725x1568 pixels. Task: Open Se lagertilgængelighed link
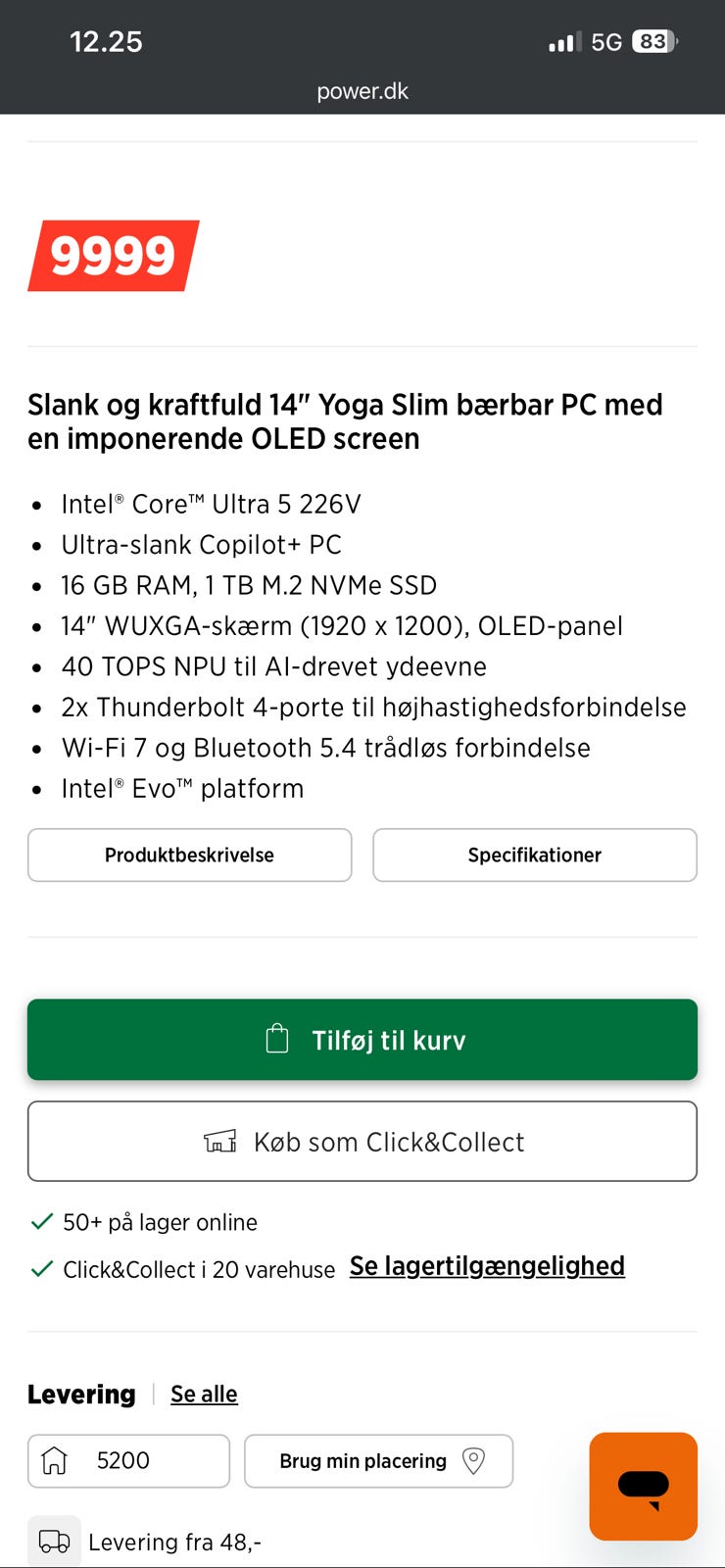pos(486,1265)
